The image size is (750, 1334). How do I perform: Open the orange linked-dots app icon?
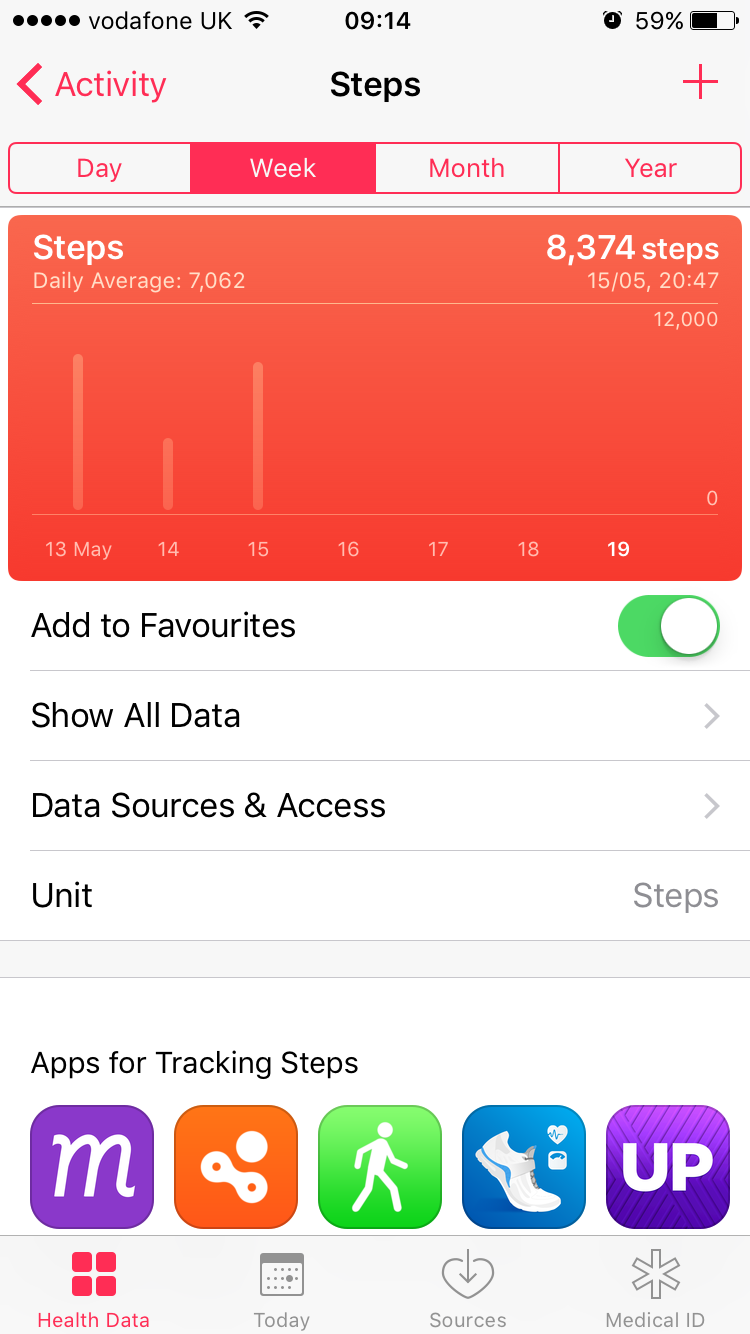click(x=236, y=1166)
